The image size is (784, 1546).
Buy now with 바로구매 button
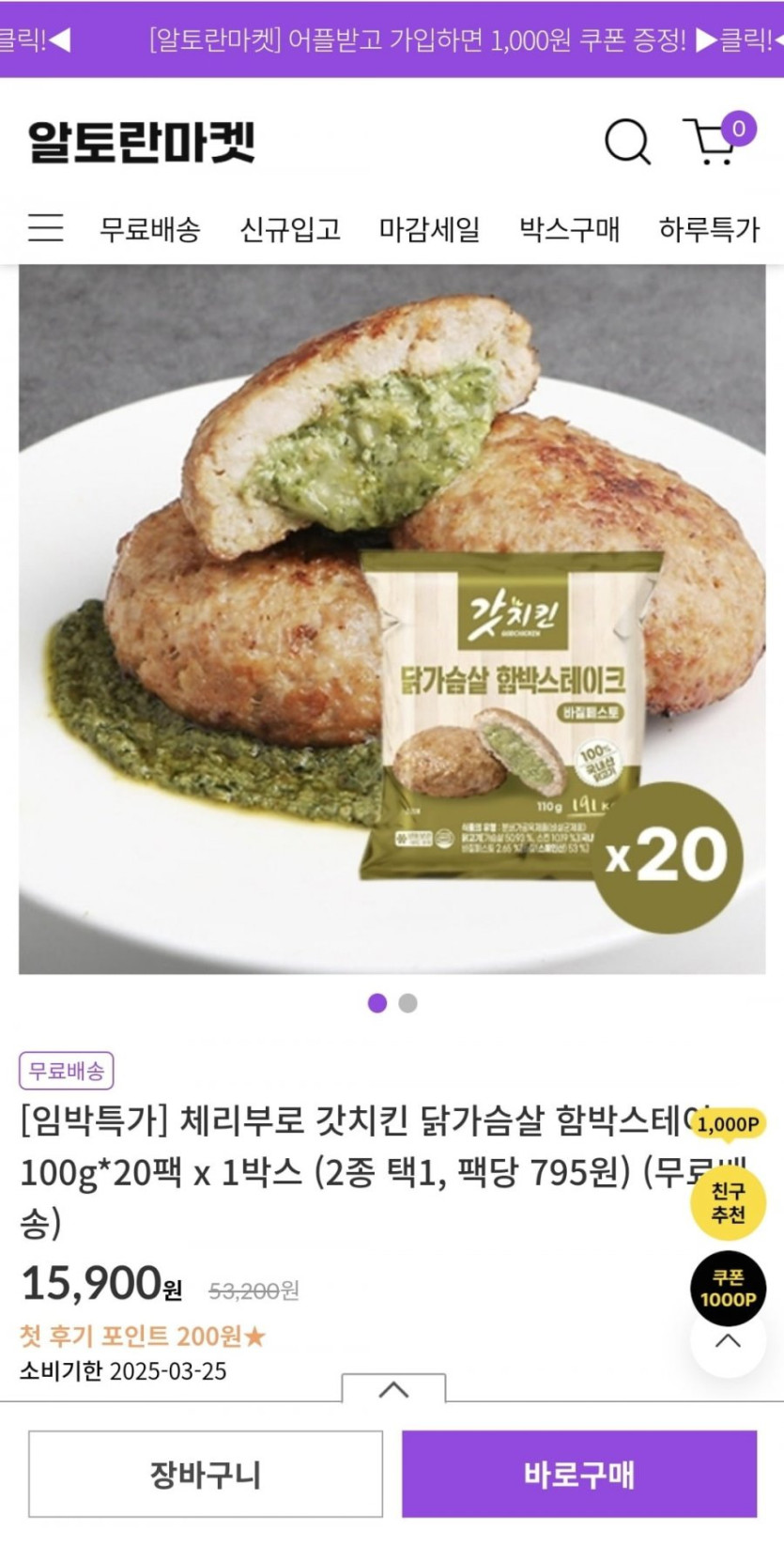pos(579,1474)
